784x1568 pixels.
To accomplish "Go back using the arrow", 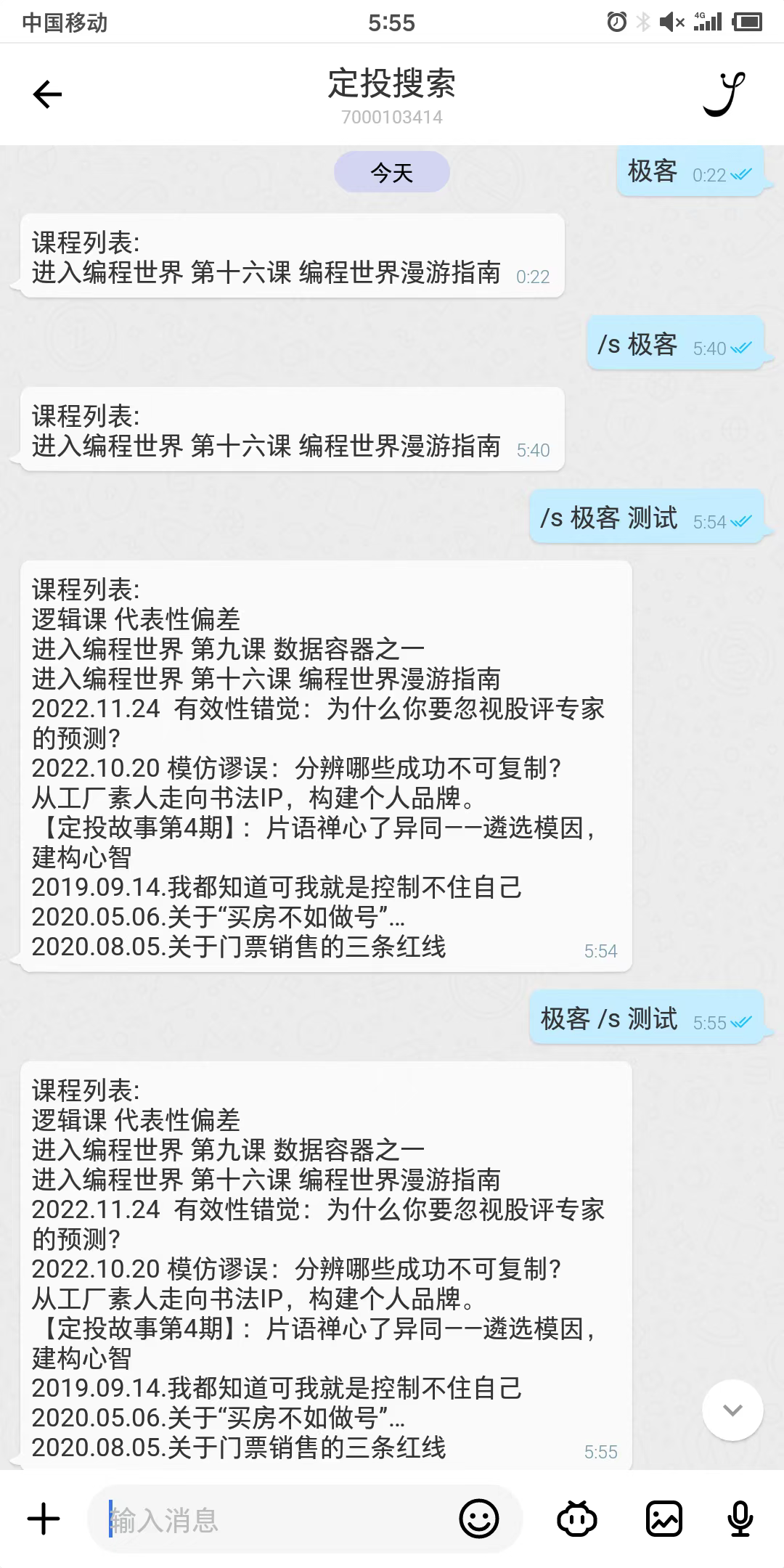I will pos(48,94).
